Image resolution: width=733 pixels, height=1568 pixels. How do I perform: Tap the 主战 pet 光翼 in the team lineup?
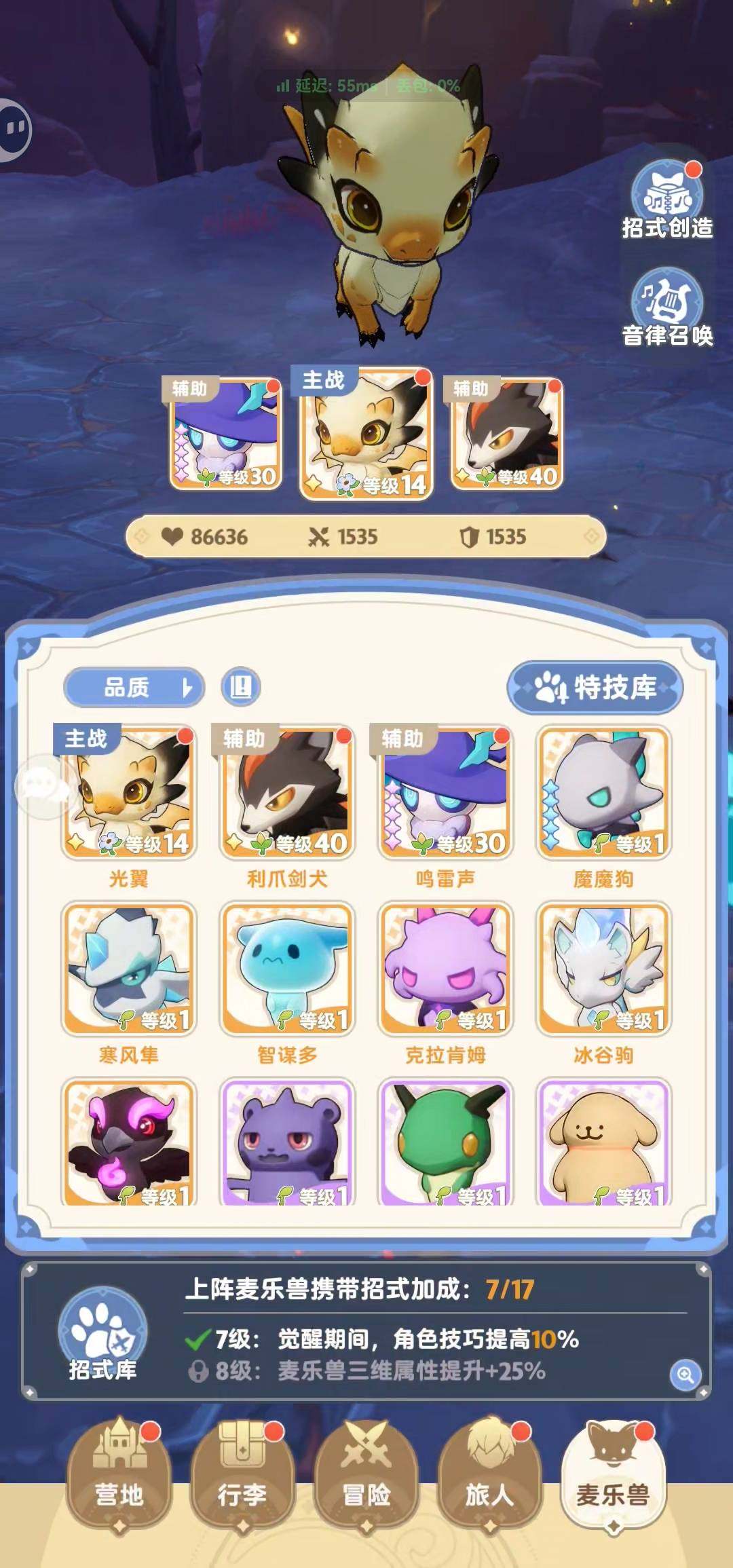click(x=366, y=434)
